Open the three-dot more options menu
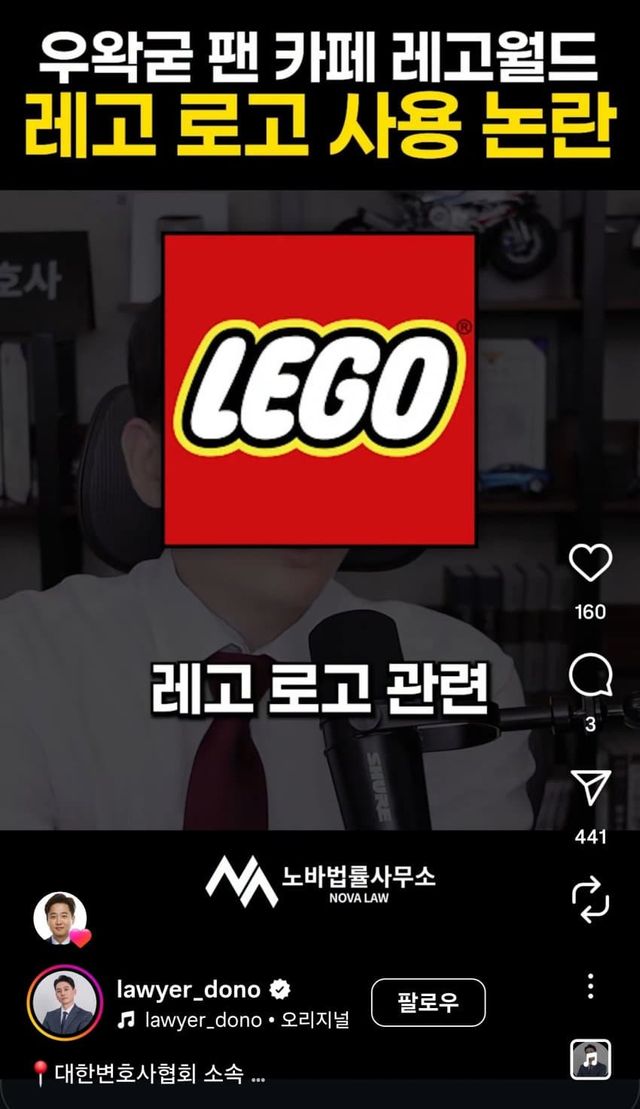This screenshot has height=1109, width=640. point(590,986)
